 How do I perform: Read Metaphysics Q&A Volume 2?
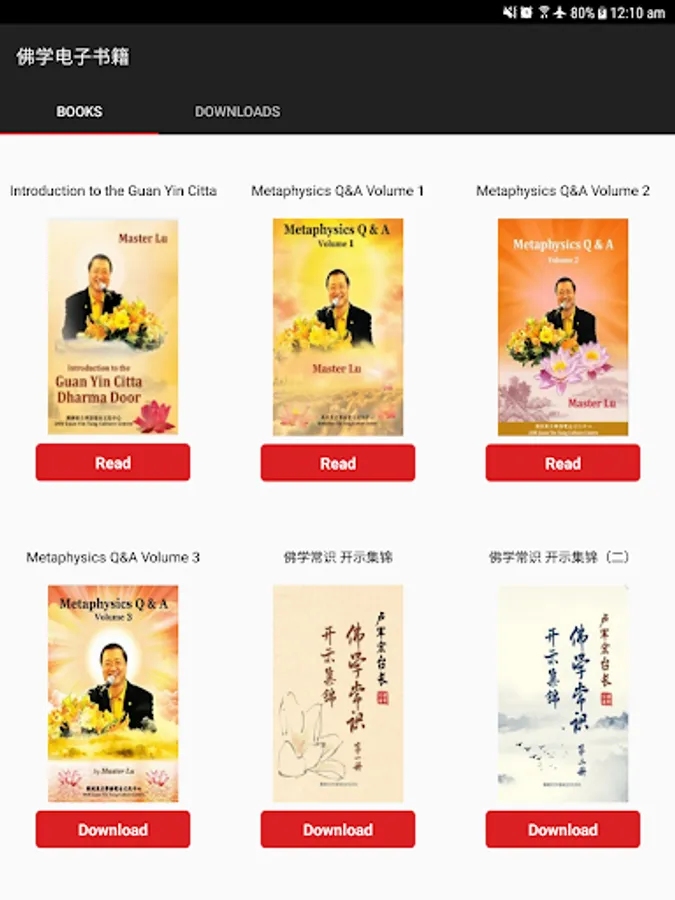coord(563,463)
